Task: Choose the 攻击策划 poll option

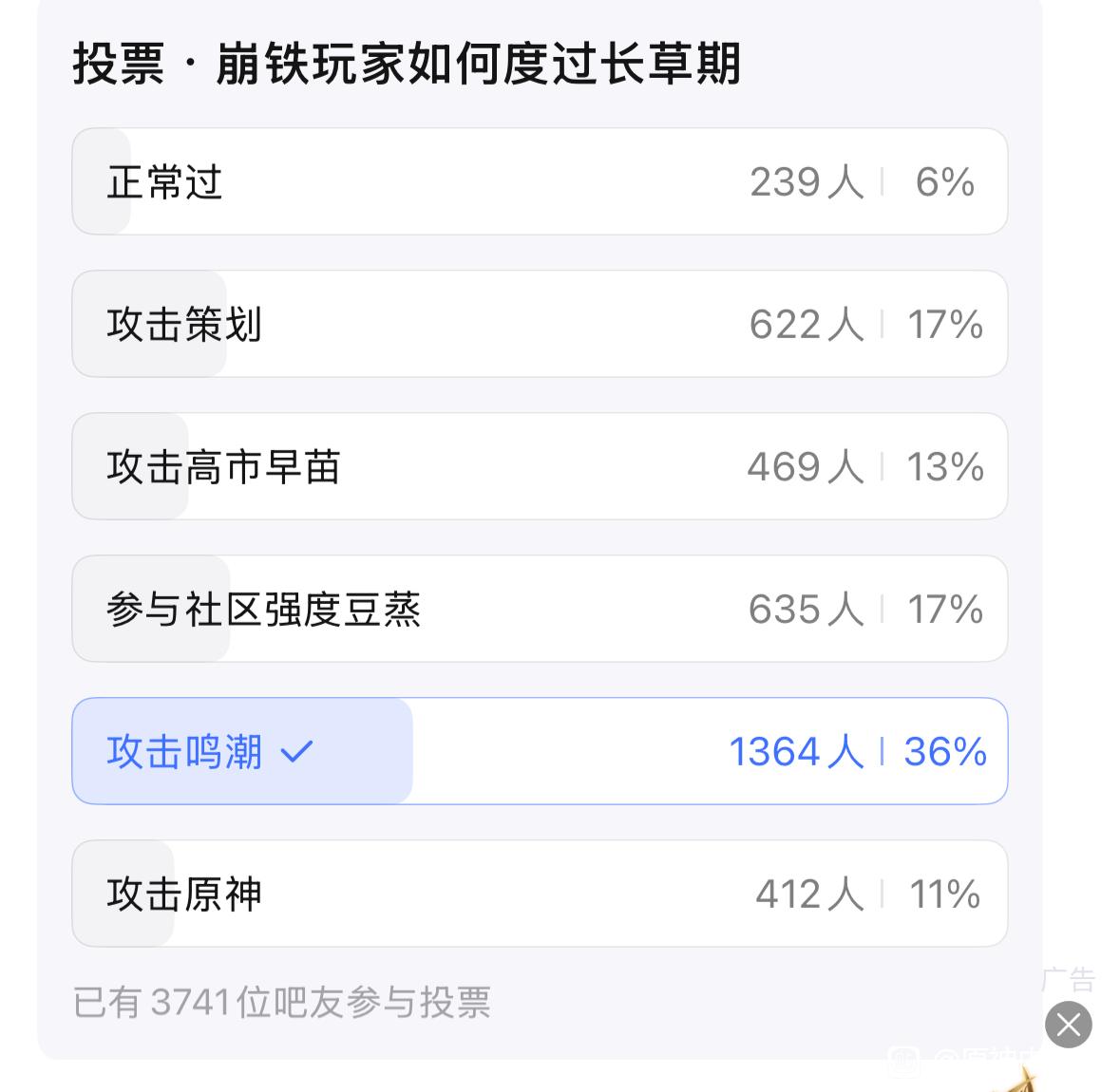Action: tap(539, 324)
